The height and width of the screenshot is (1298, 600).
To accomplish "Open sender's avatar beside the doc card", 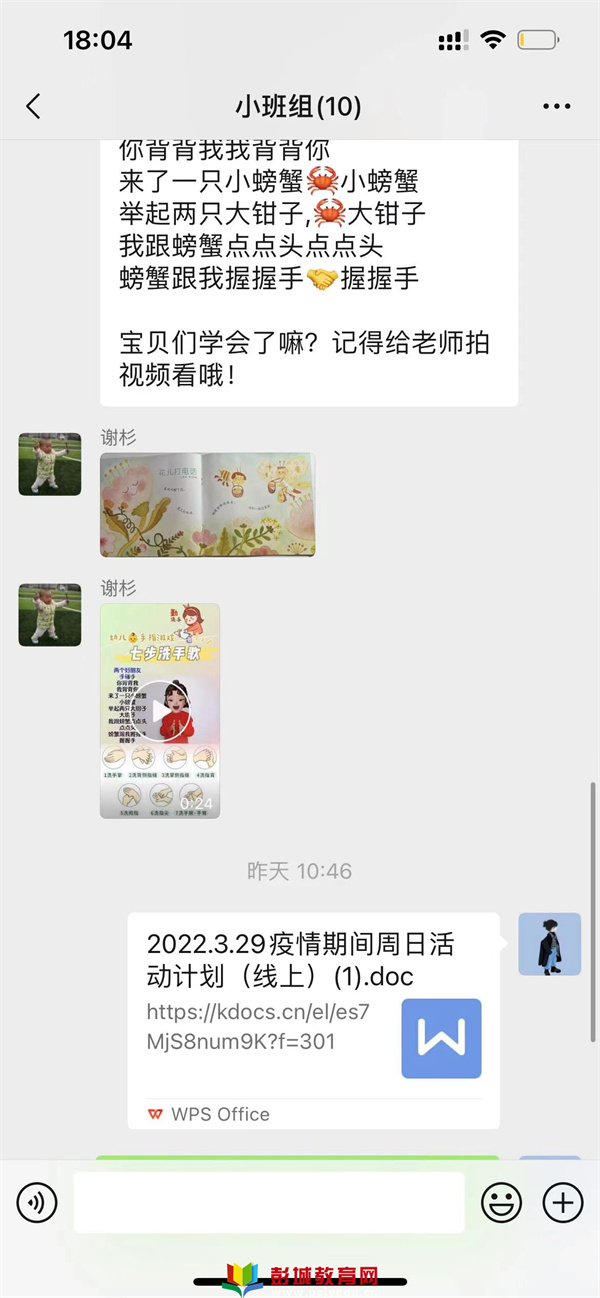I will click(x=549, y=944).
